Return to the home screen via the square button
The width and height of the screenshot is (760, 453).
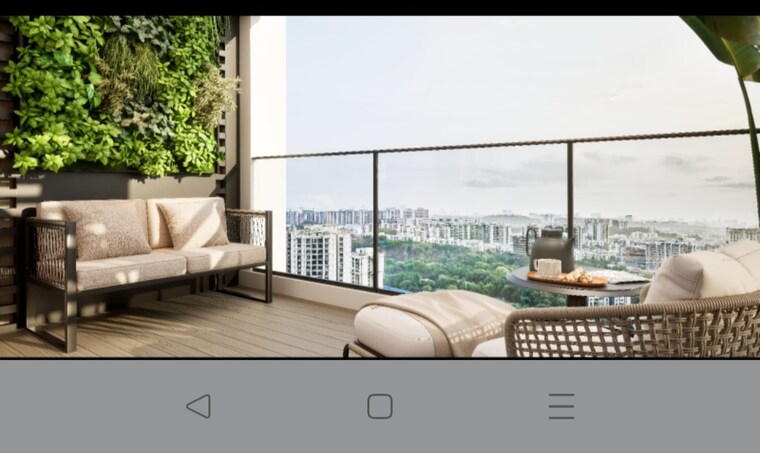[380, 406]
